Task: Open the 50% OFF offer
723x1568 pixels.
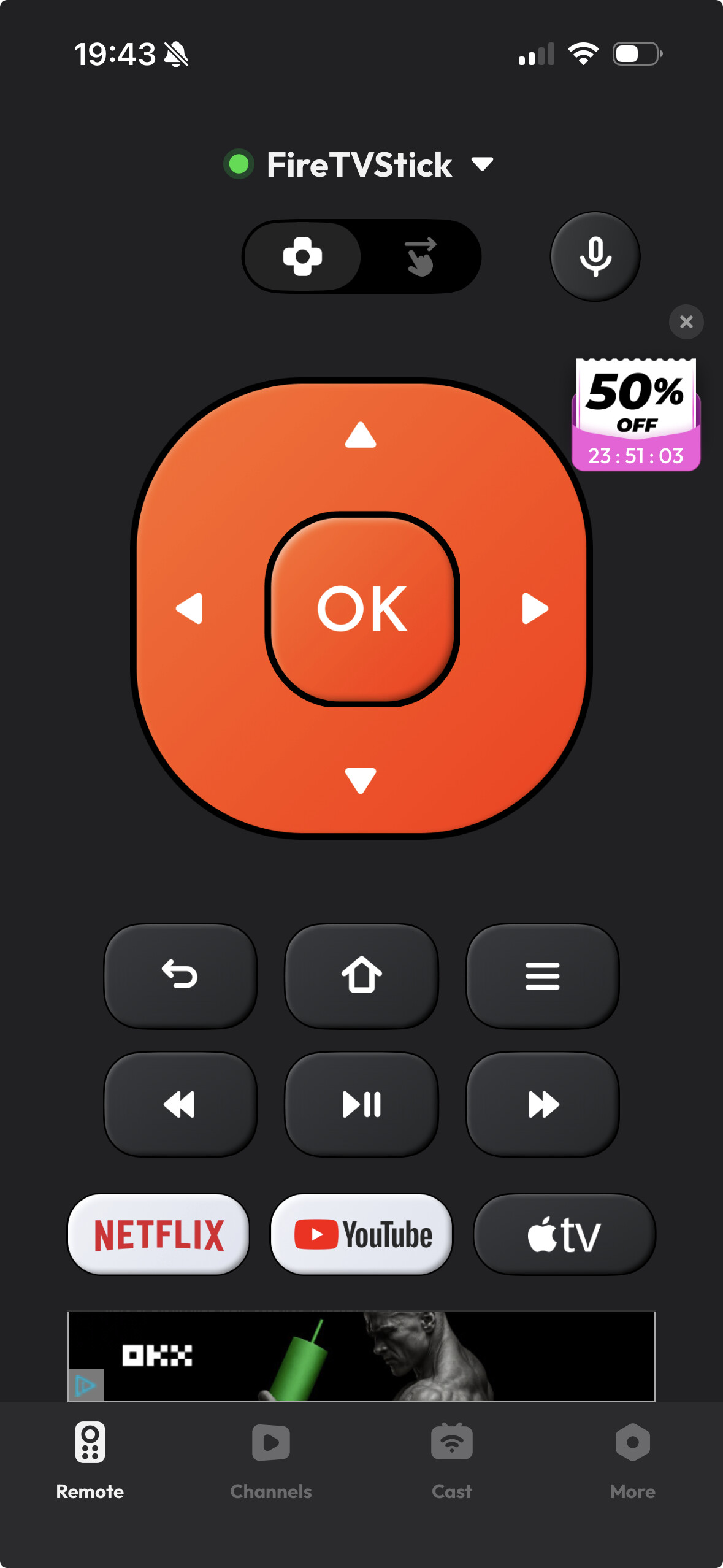Action: [x=636, y=415]
